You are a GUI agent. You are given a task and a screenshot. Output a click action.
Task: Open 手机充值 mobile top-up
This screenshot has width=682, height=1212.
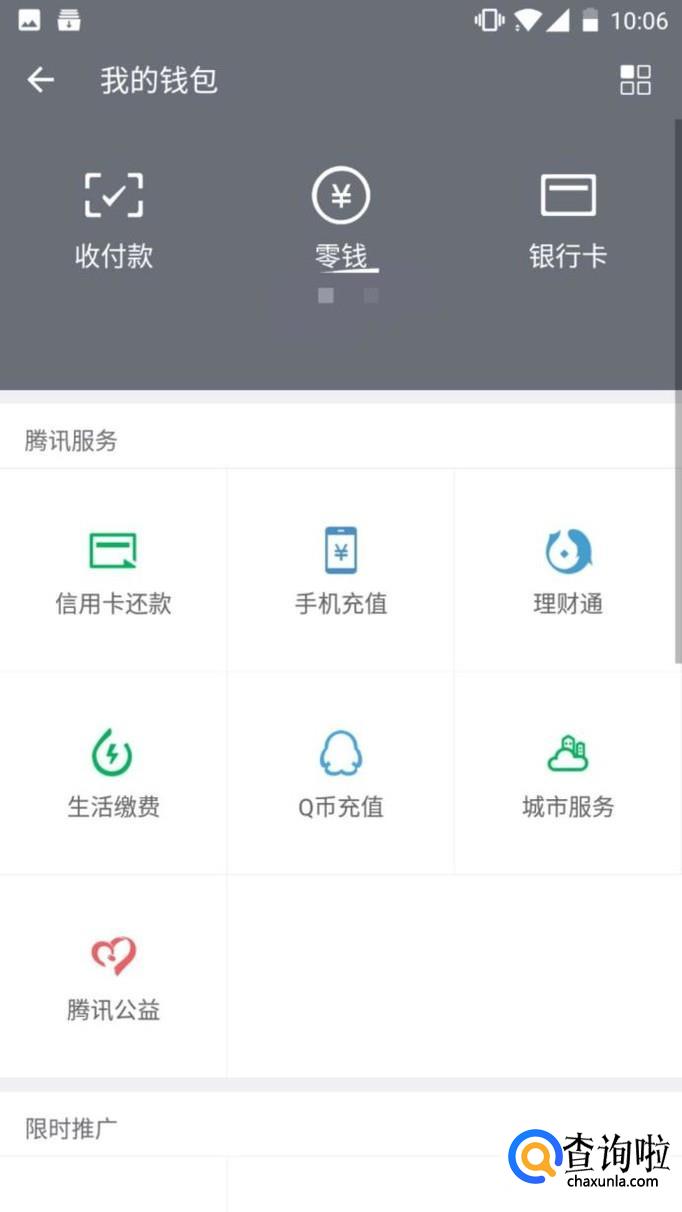click(341, 570)
